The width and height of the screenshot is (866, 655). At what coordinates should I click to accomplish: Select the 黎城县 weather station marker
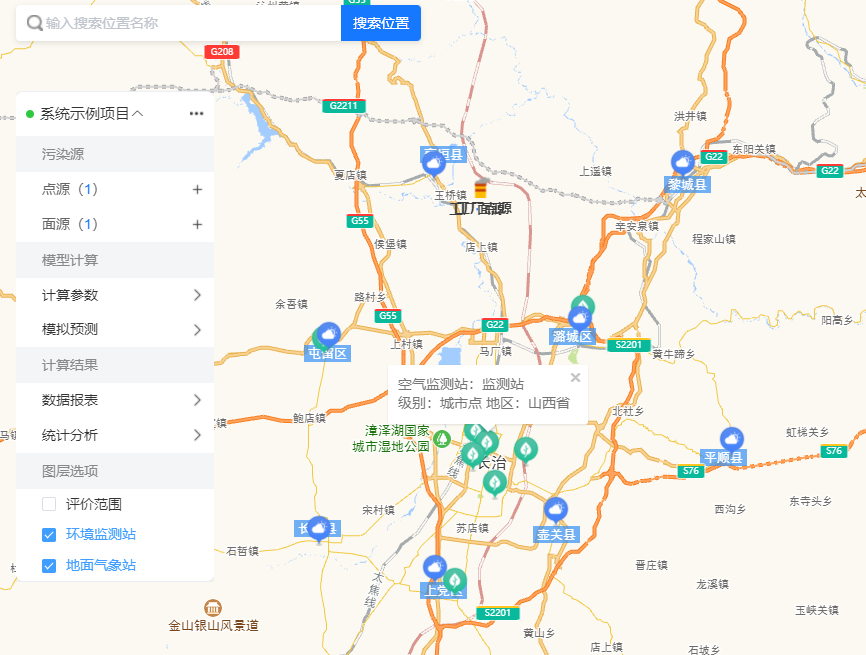pos(683,162)
